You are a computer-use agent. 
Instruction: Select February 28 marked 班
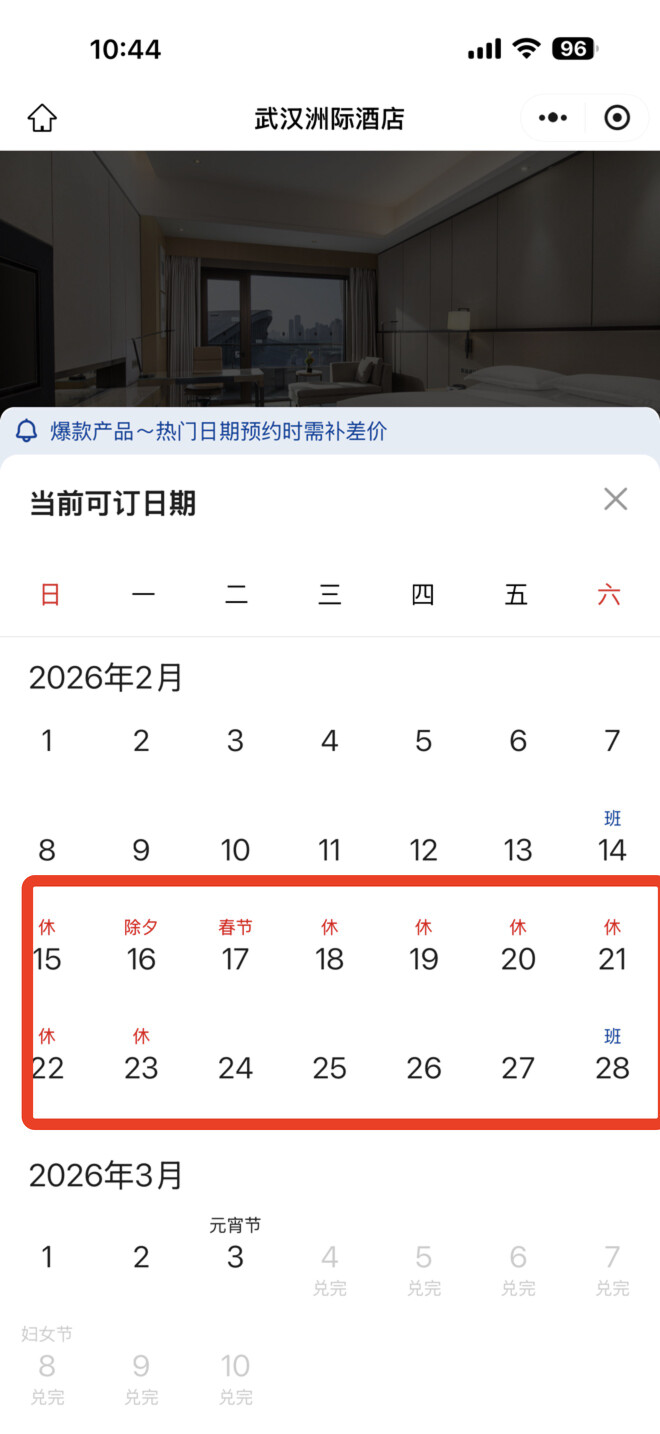pyautogui.click(x=612, y=1064)
